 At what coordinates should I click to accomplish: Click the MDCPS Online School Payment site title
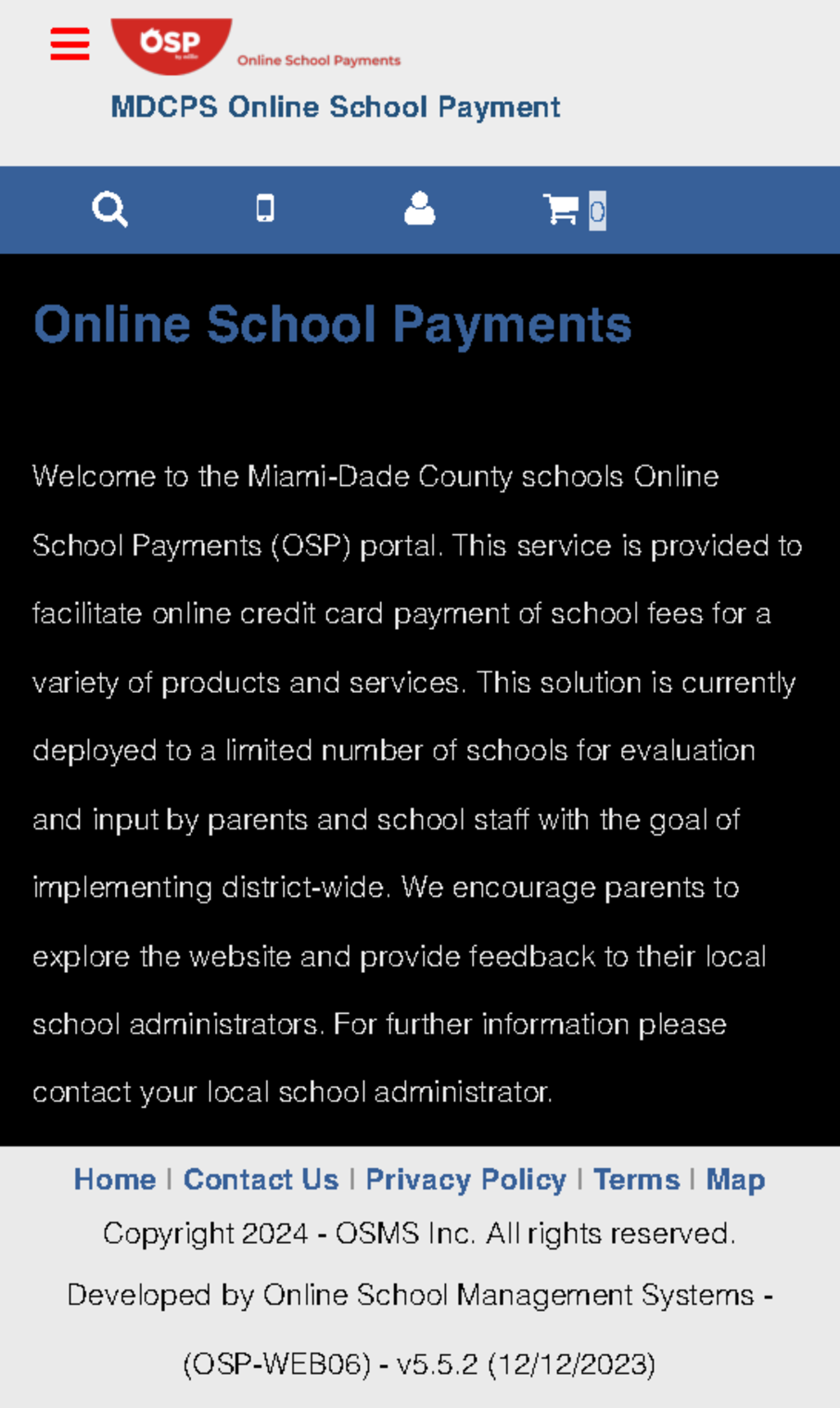335,106
